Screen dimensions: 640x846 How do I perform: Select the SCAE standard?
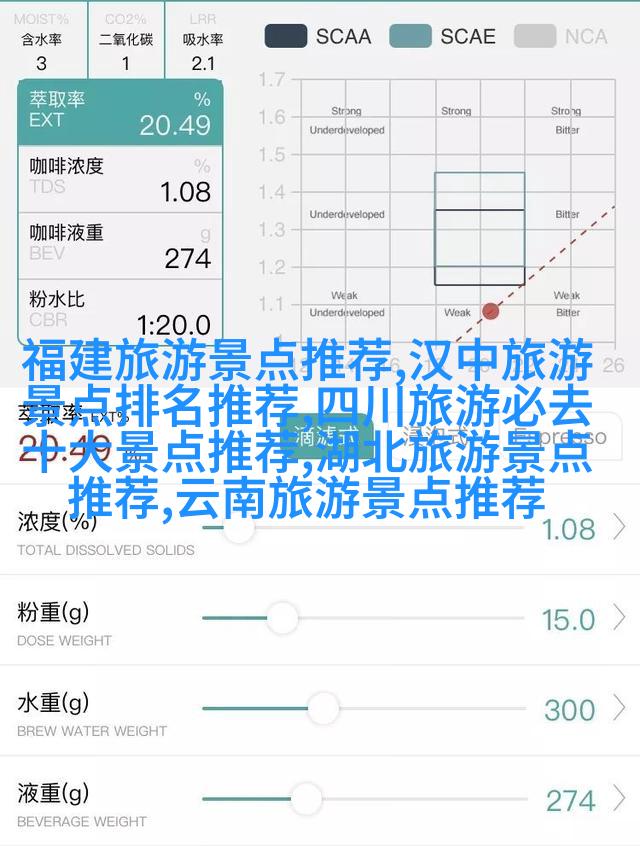[443, 37]
